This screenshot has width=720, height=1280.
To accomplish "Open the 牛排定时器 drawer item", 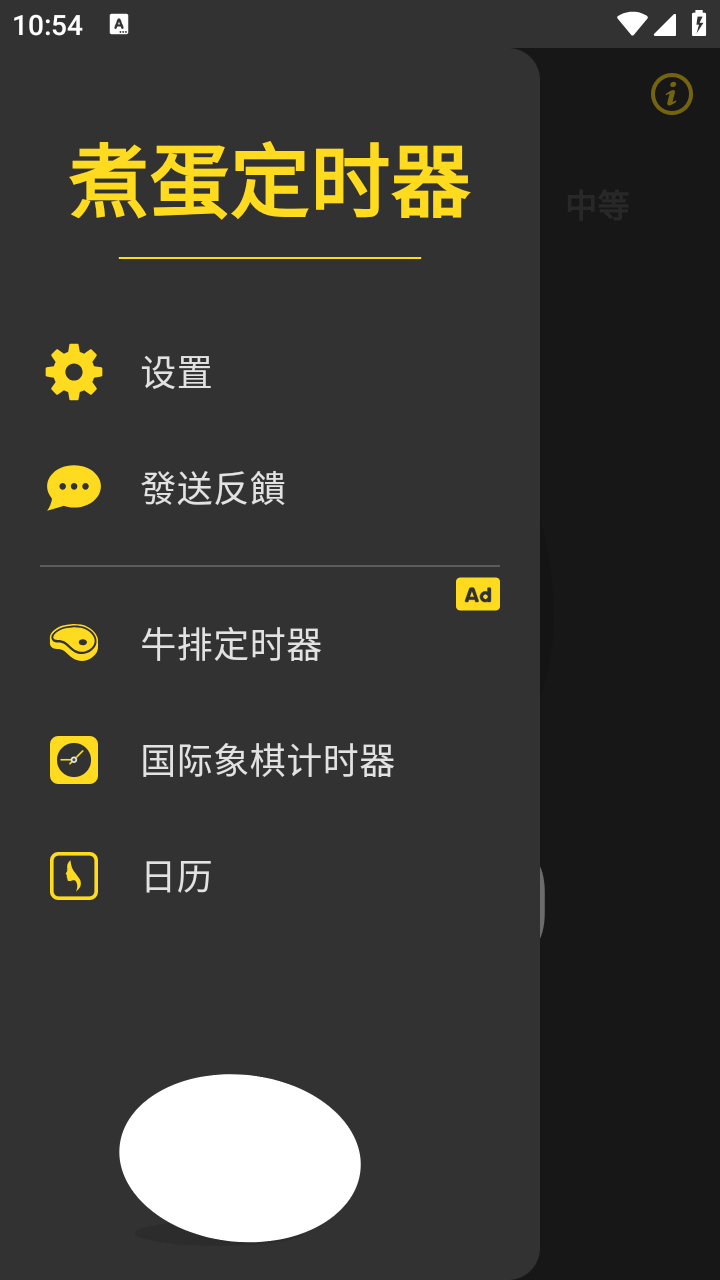I will [230, 645].
